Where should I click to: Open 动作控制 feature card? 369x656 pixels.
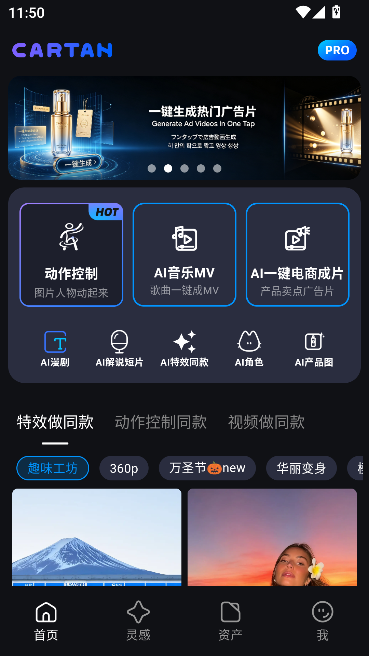click(x=71, y=255)
